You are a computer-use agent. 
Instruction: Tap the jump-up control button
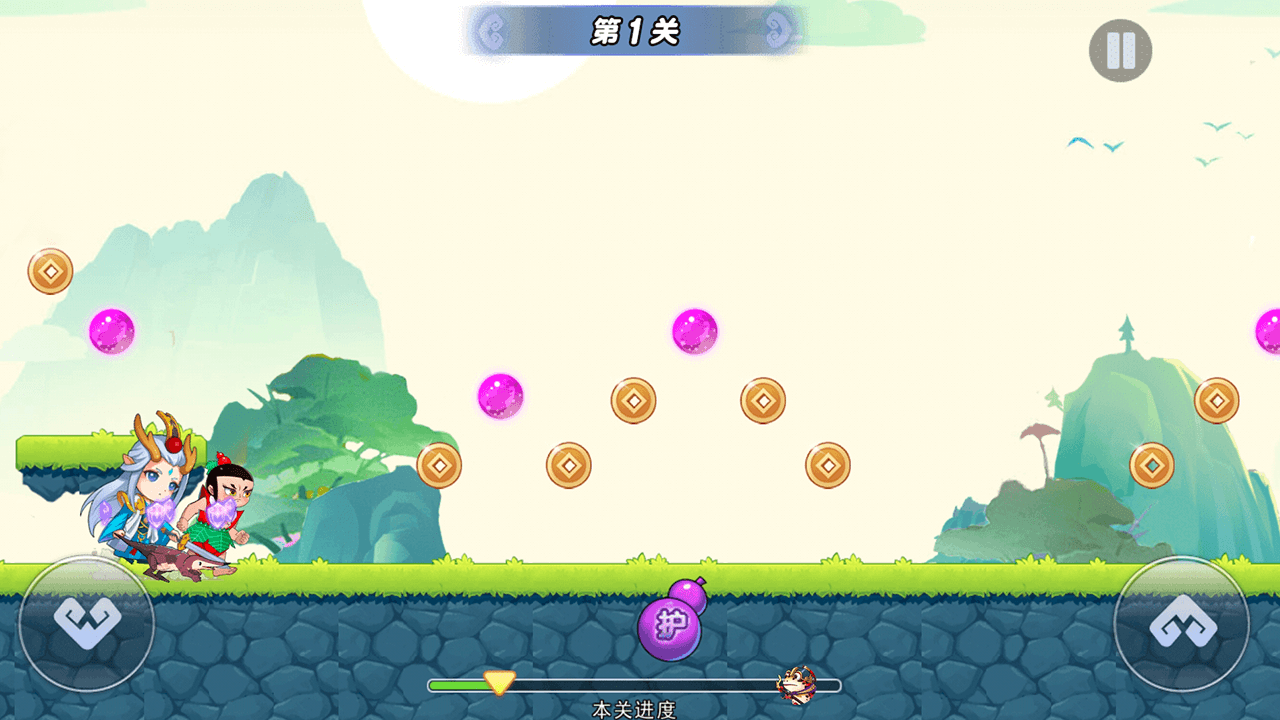[x=1182, y=624]
